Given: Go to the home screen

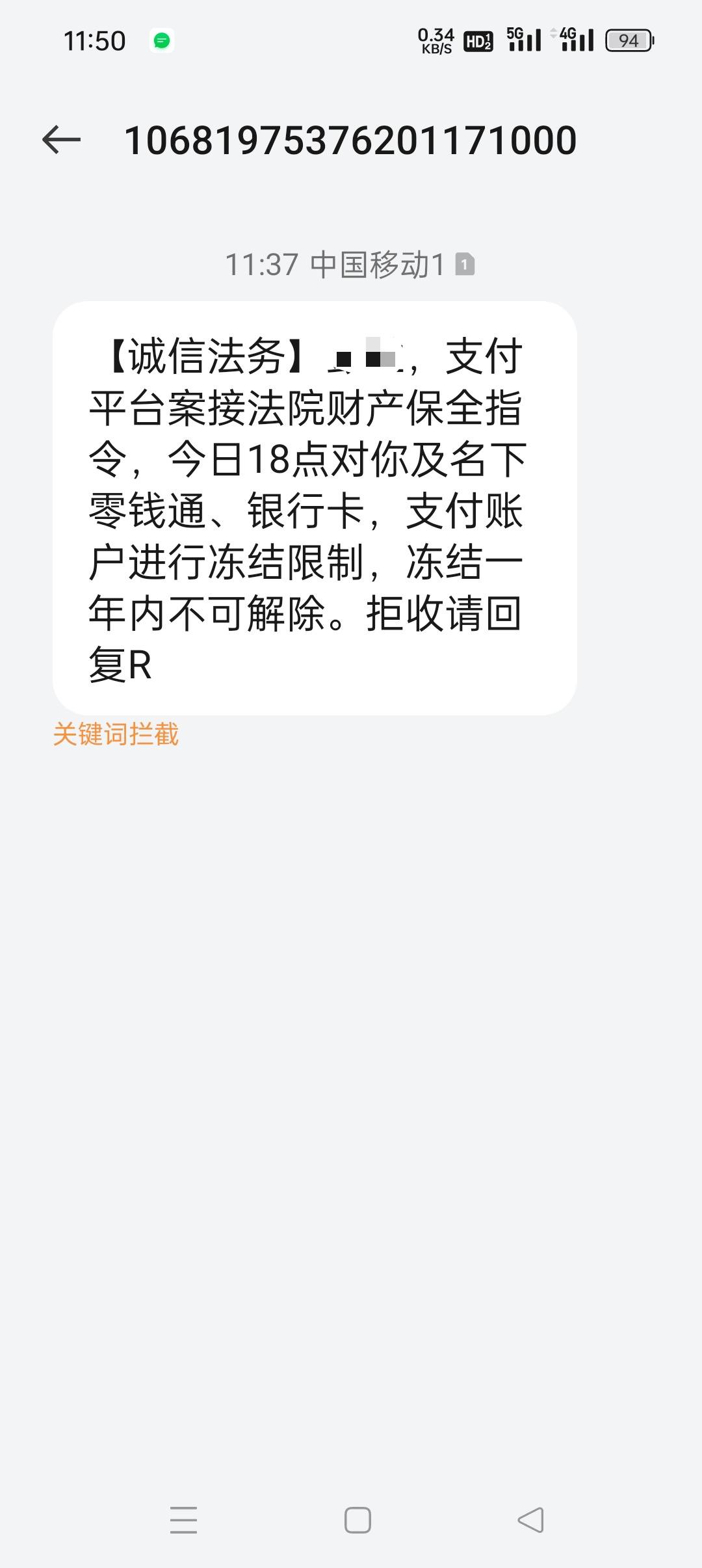Looking at the screenshot, I should (357, 1520).
